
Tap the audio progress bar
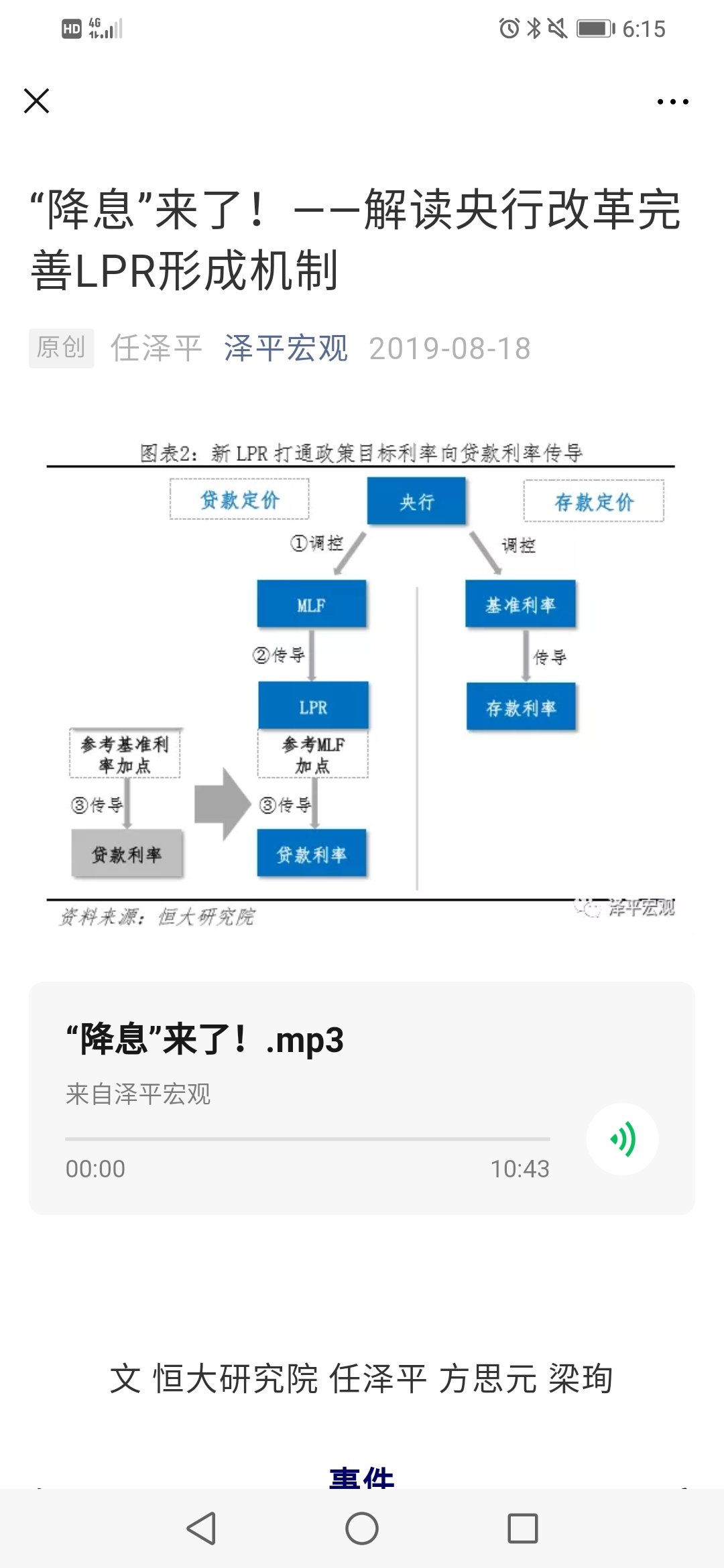(x=307, y=1138)
